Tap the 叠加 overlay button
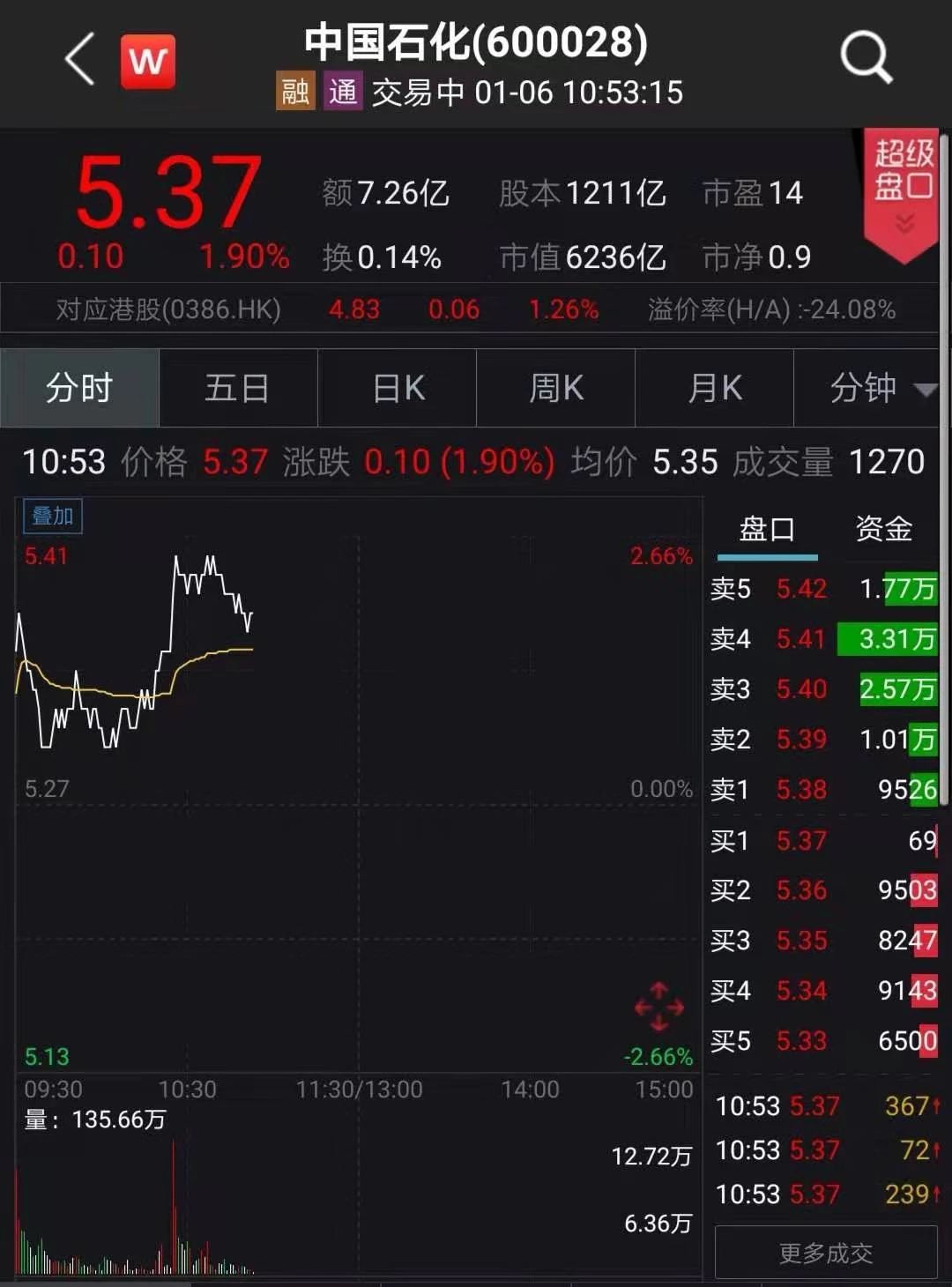Screen dimensions: 952x1287 (x=53, y=517)
